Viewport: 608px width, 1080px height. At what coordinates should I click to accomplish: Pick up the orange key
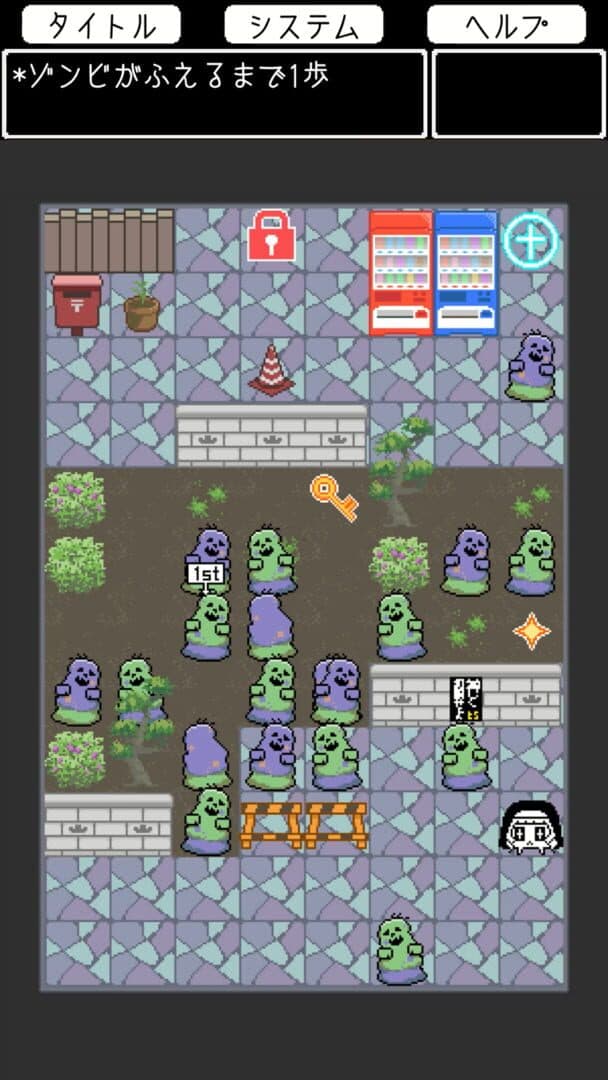click(x=334, y=497)
